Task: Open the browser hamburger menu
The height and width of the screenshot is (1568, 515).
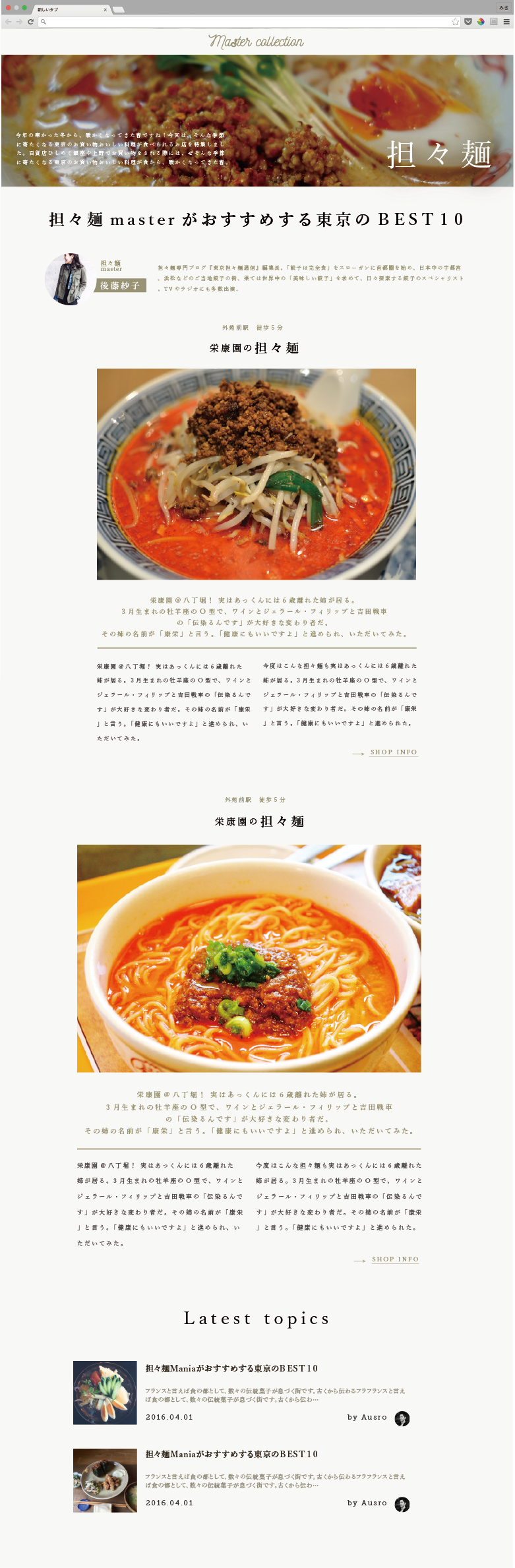Action: [506, 22]
